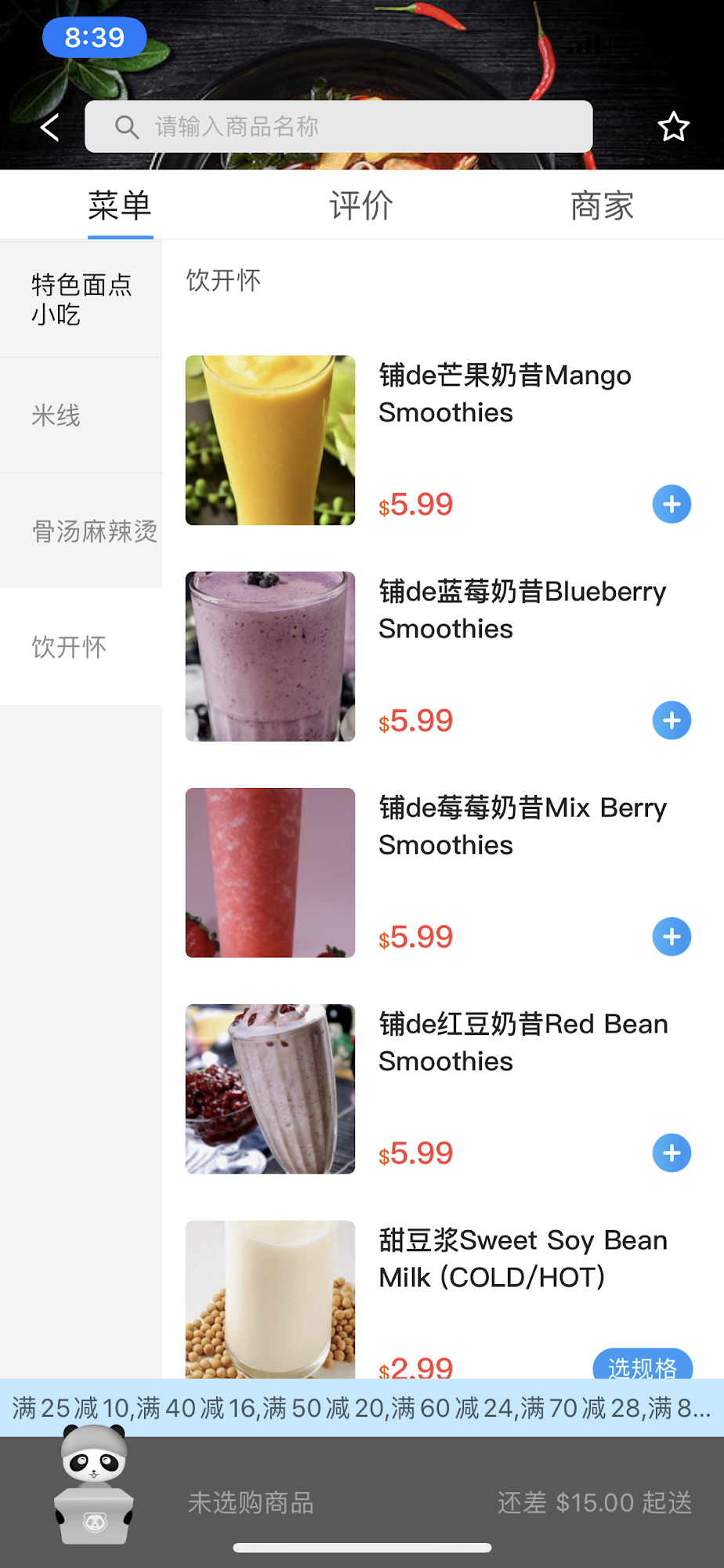724x1568 pixels.
Task: Select the 饮开怀 category in sidebar
Action: click(81, 647)
